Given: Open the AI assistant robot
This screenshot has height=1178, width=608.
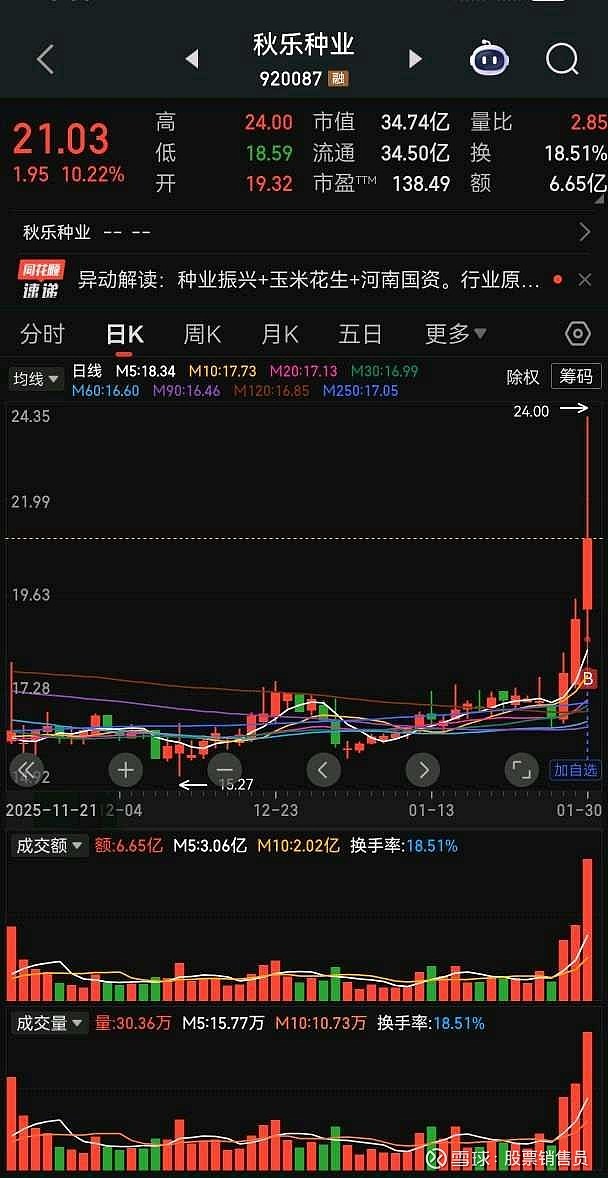Looking at the screenshot, I should (x=489, y=60).
